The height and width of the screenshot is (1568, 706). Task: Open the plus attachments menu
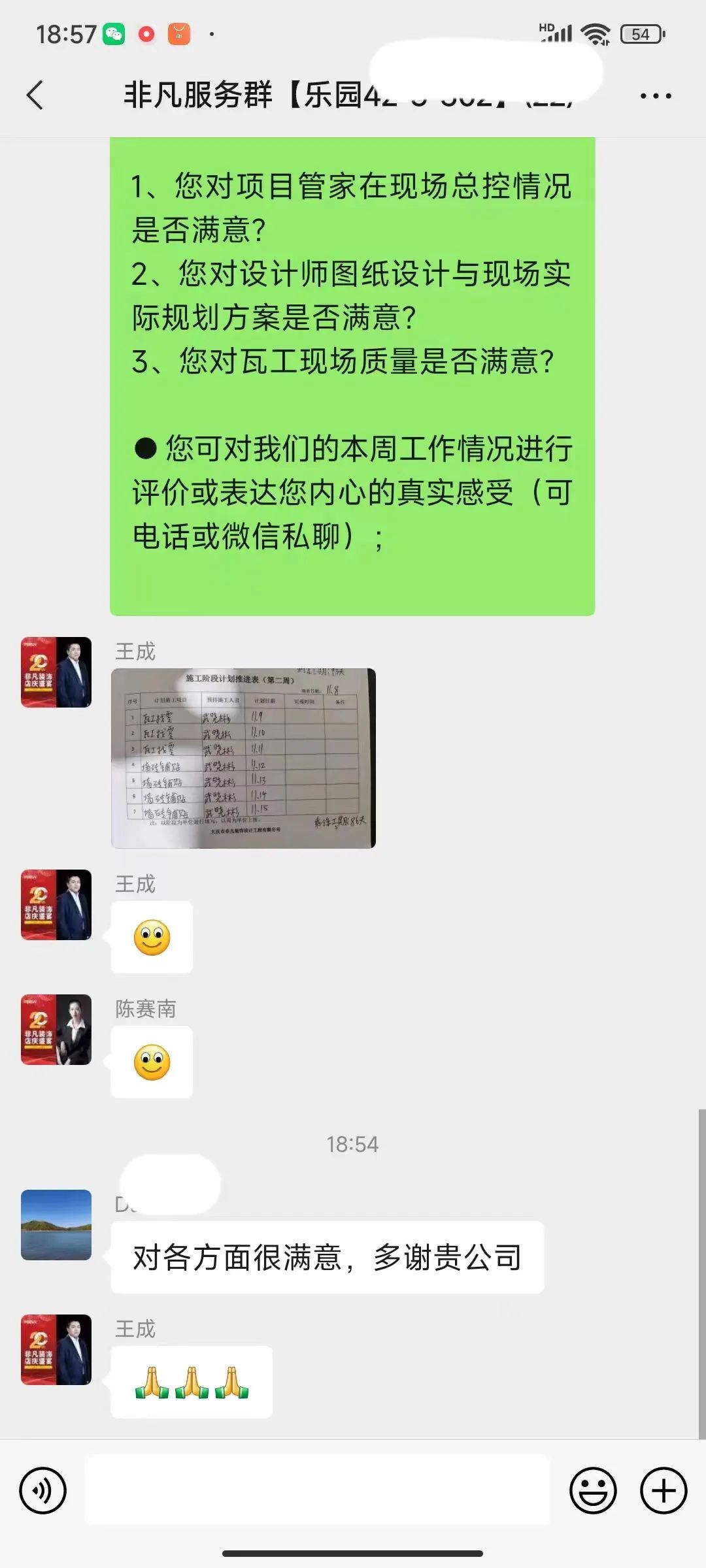(x=663, y=1491)
